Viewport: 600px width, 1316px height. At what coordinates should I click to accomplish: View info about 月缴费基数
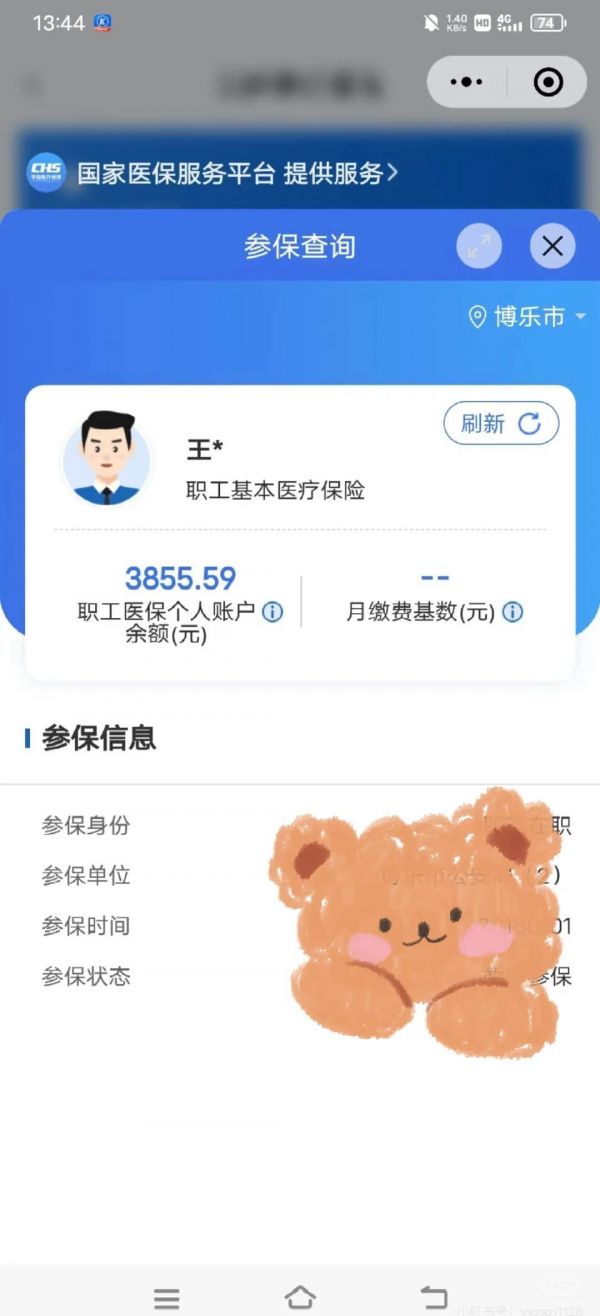click(512, 612)
